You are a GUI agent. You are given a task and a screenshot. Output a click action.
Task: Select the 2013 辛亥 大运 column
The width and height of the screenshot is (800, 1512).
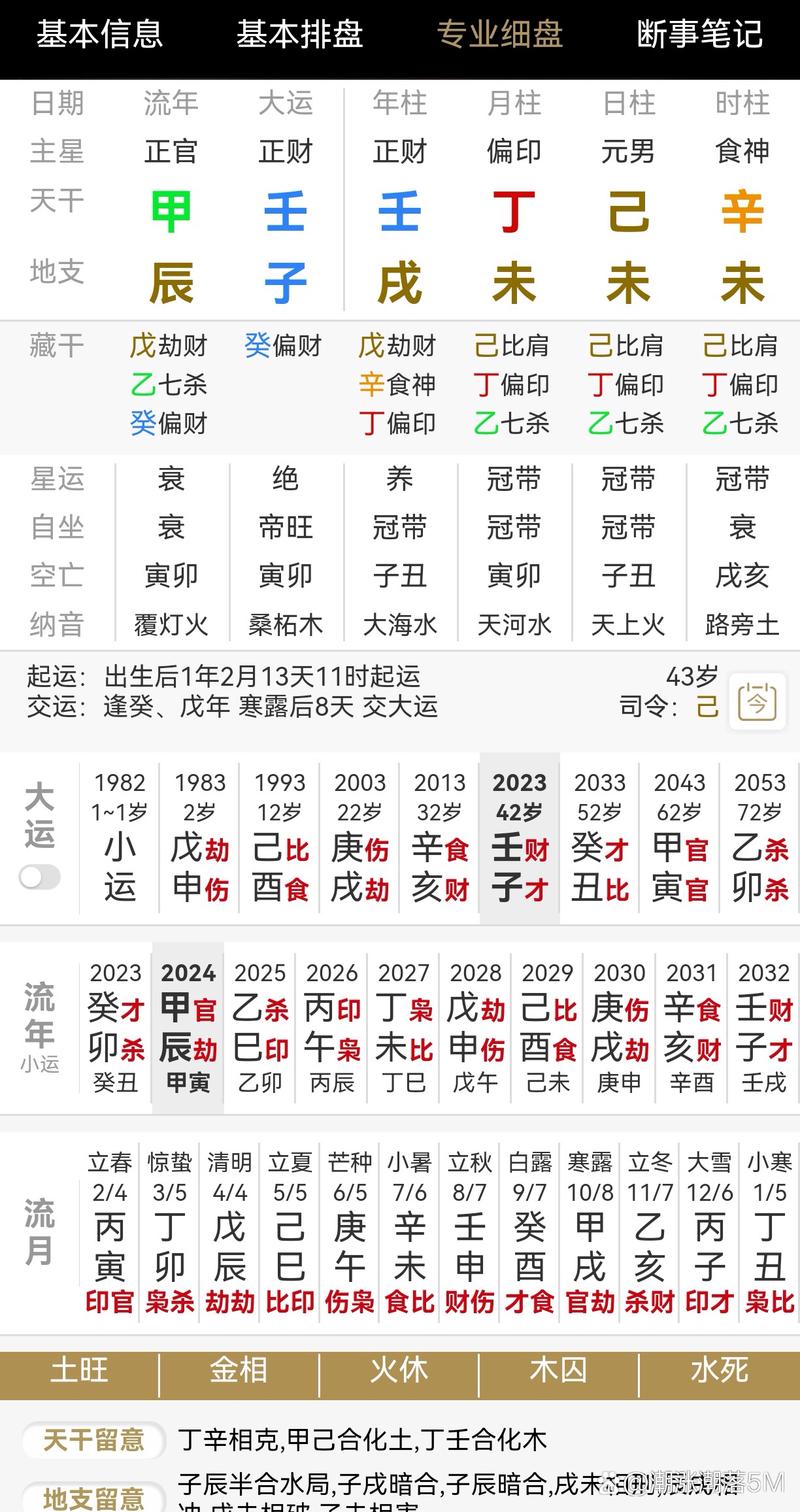click(x=439, y=838)
